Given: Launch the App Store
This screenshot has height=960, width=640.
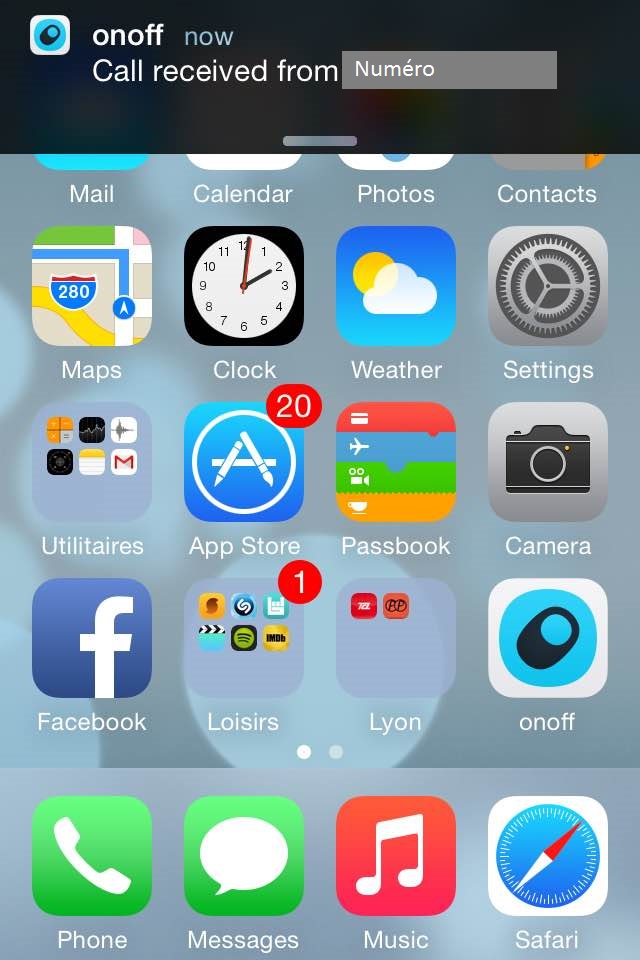Looking at the screenshot, I should (244, 462).
